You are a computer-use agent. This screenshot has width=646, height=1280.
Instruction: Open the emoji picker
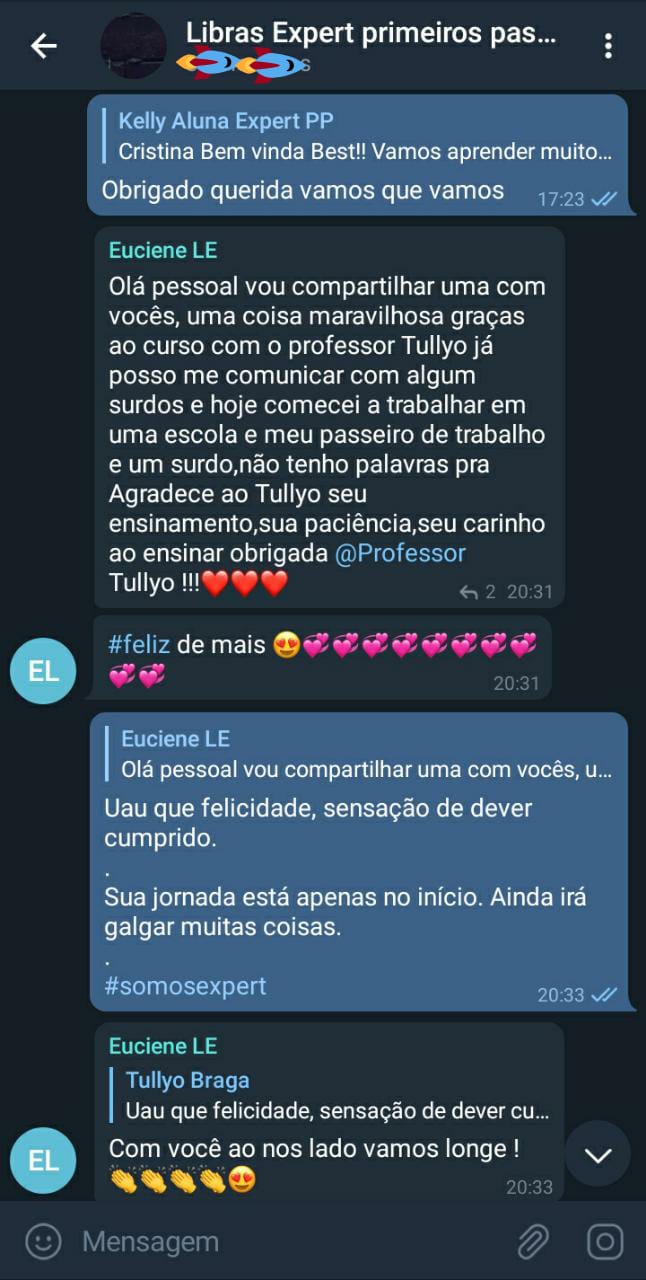tap(42, 1242)
